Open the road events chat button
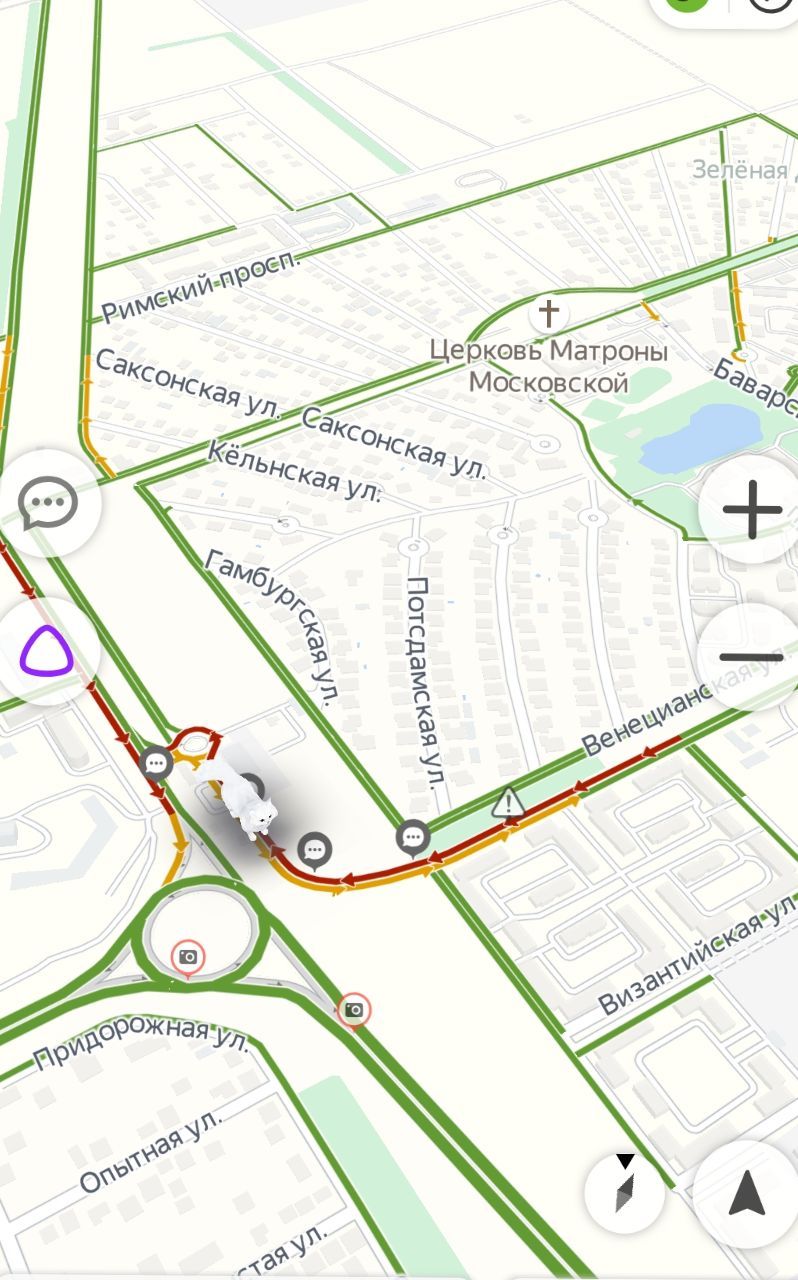This screenshot has width=798, height=1280. pyautogui.click(x=47, y=503)
